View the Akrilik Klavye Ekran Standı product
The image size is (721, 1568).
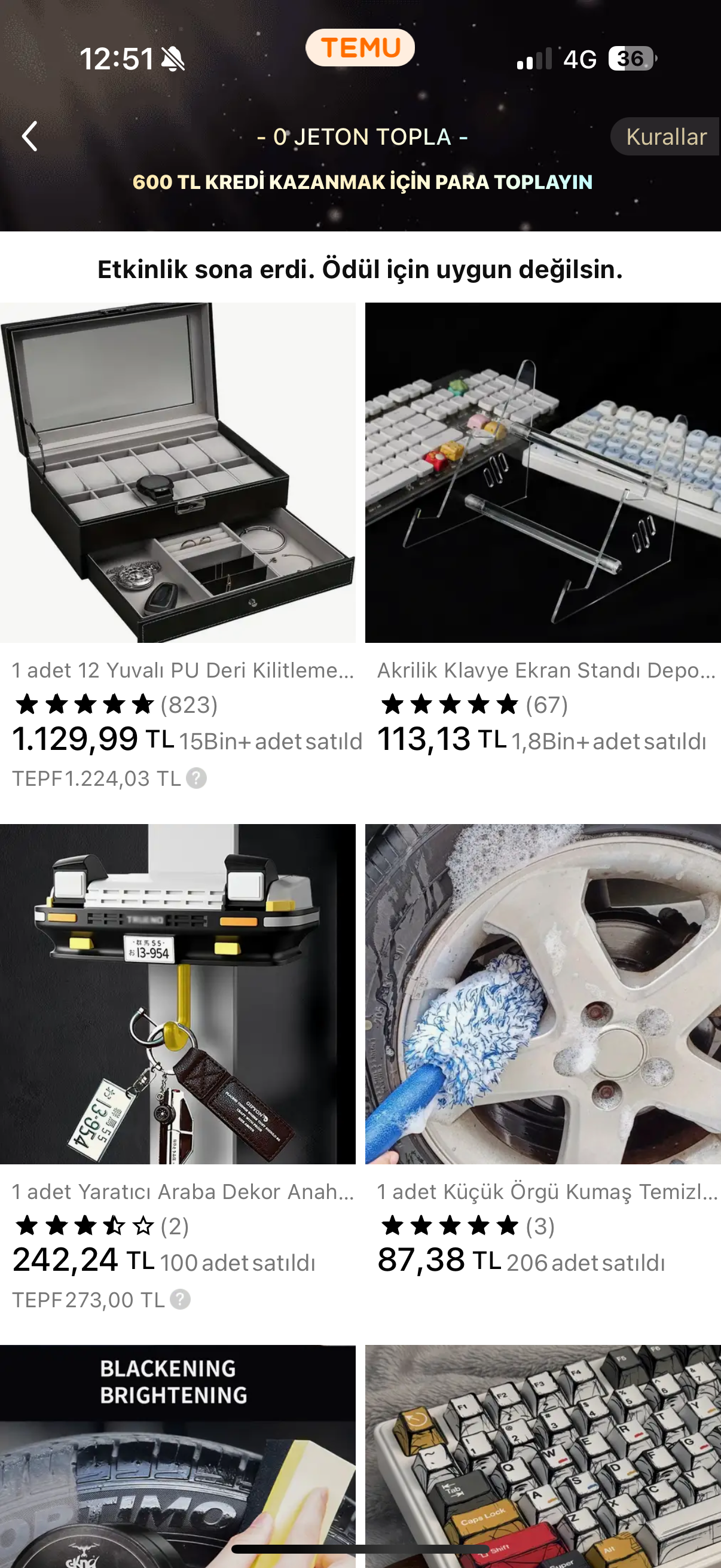[x=543, y=472]
